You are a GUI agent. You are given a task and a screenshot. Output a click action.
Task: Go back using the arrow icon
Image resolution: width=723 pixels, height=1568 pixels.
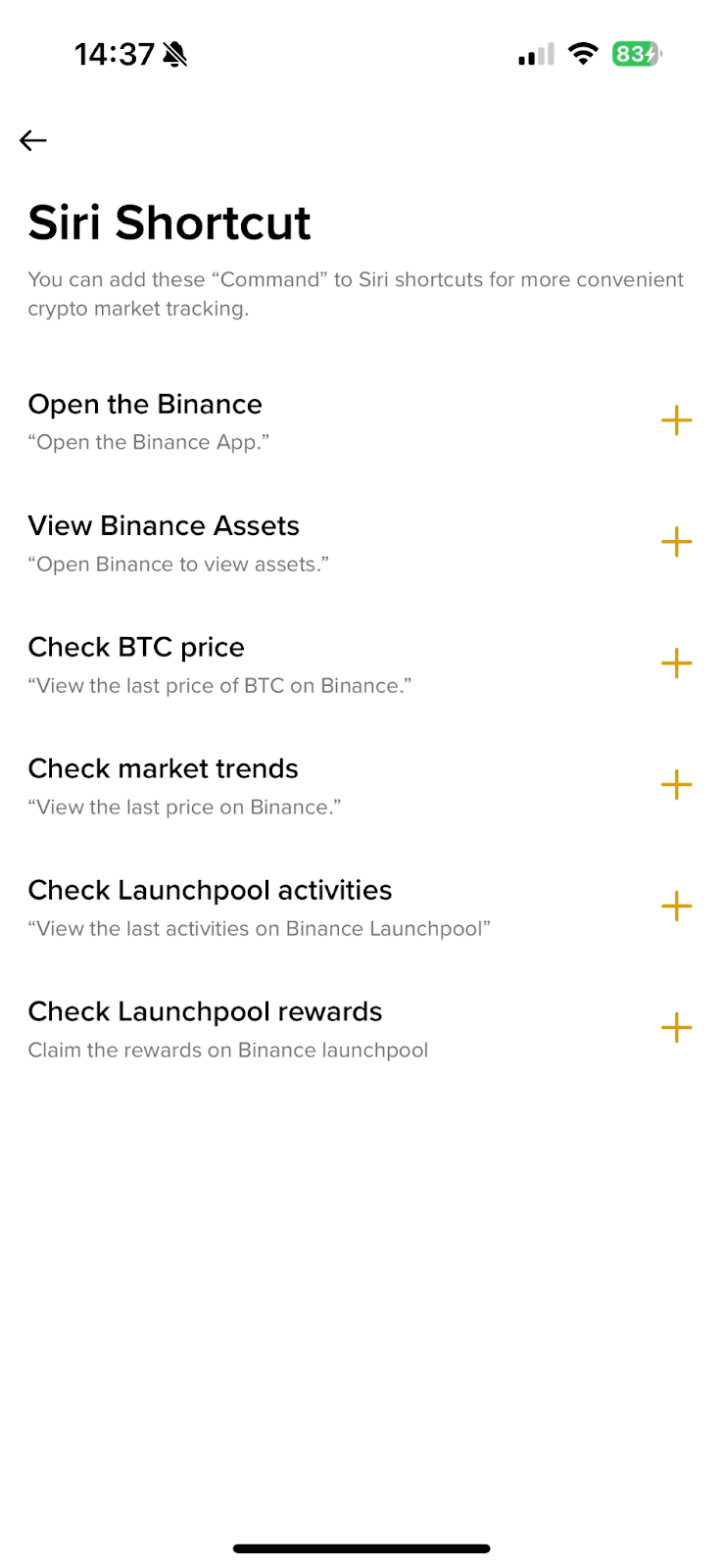pyautogui.click(x=33, y=141)
